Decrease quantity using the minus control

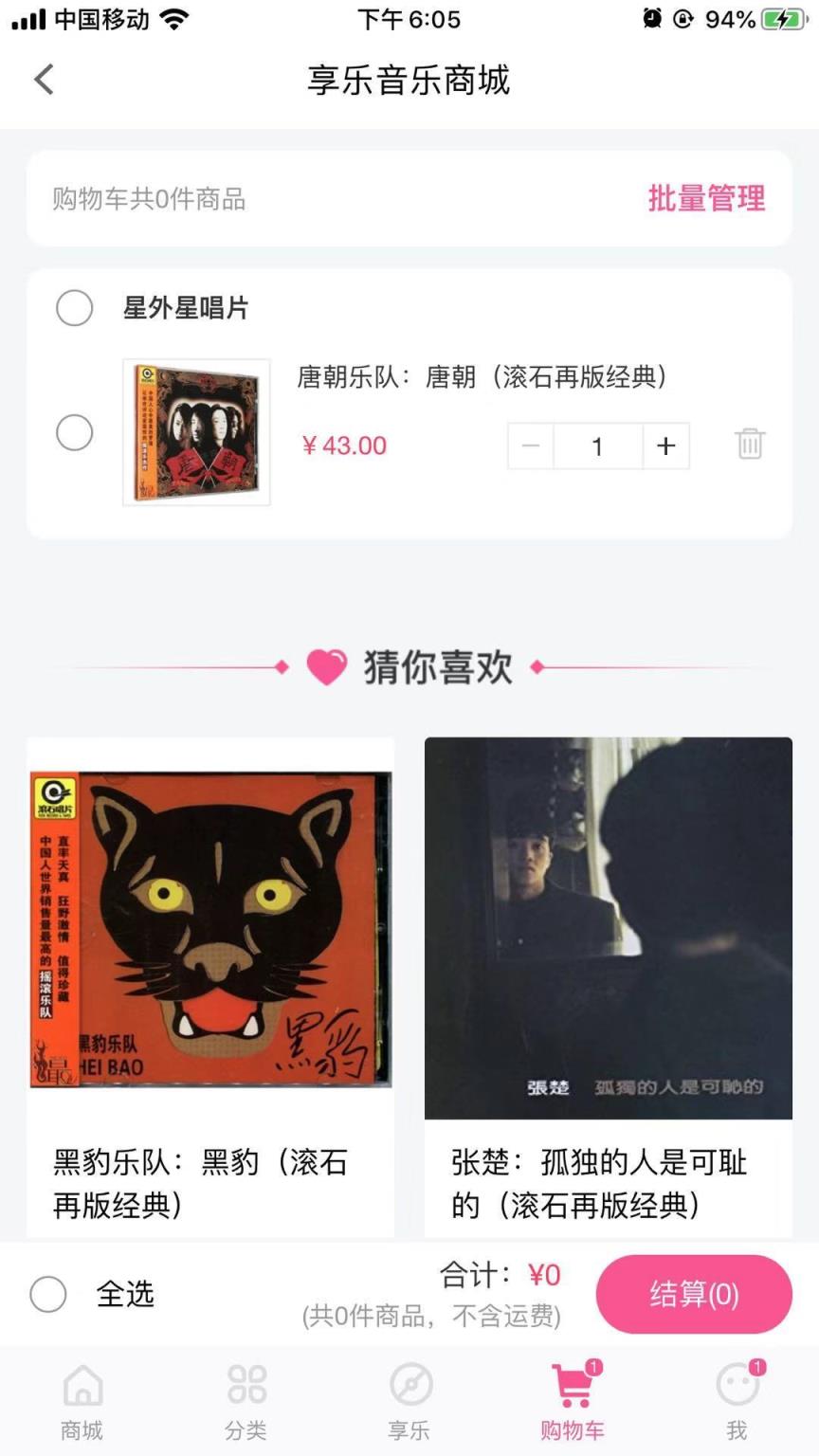(x=531, y=446)
